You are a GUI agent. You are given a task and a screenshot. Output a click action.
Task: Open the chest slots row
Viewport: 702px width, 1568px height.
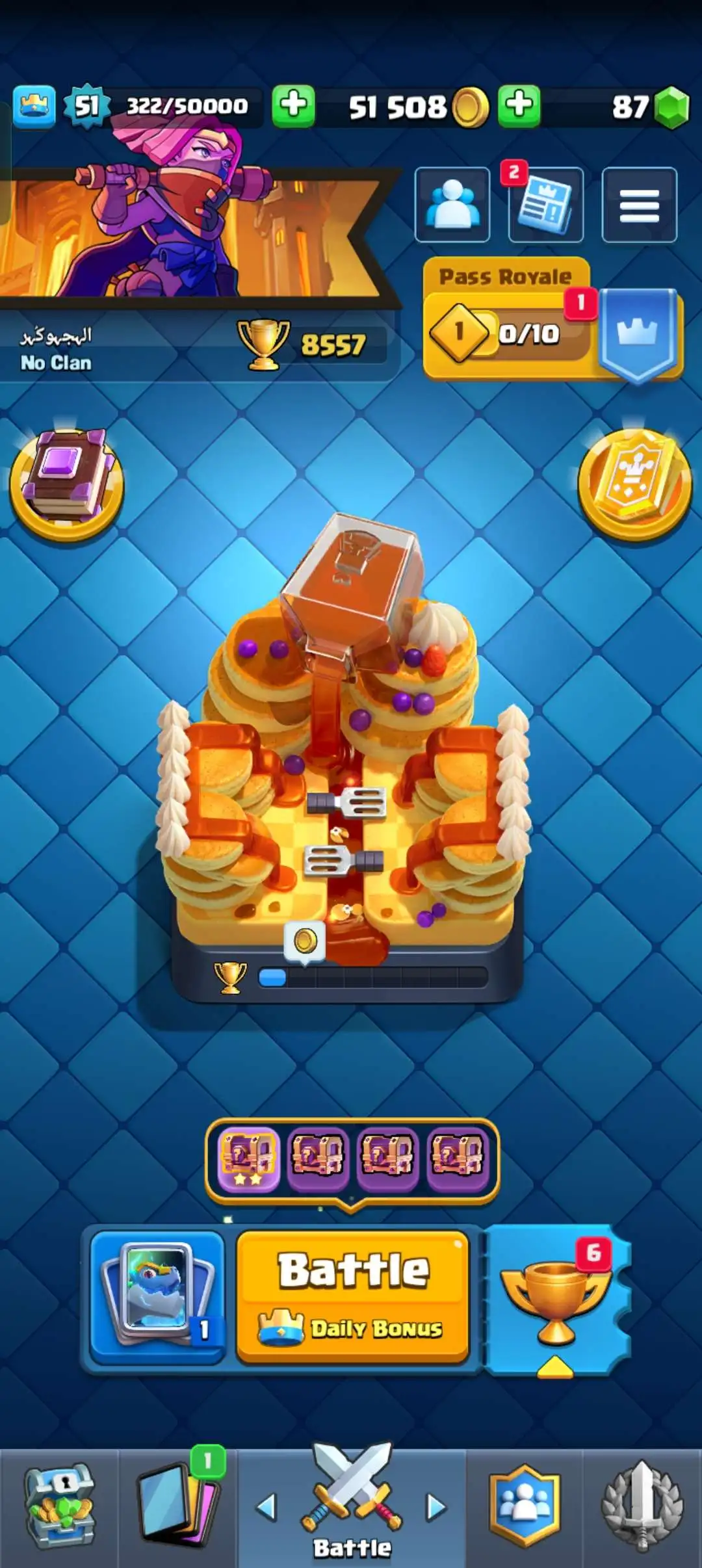click(352, 1160)
